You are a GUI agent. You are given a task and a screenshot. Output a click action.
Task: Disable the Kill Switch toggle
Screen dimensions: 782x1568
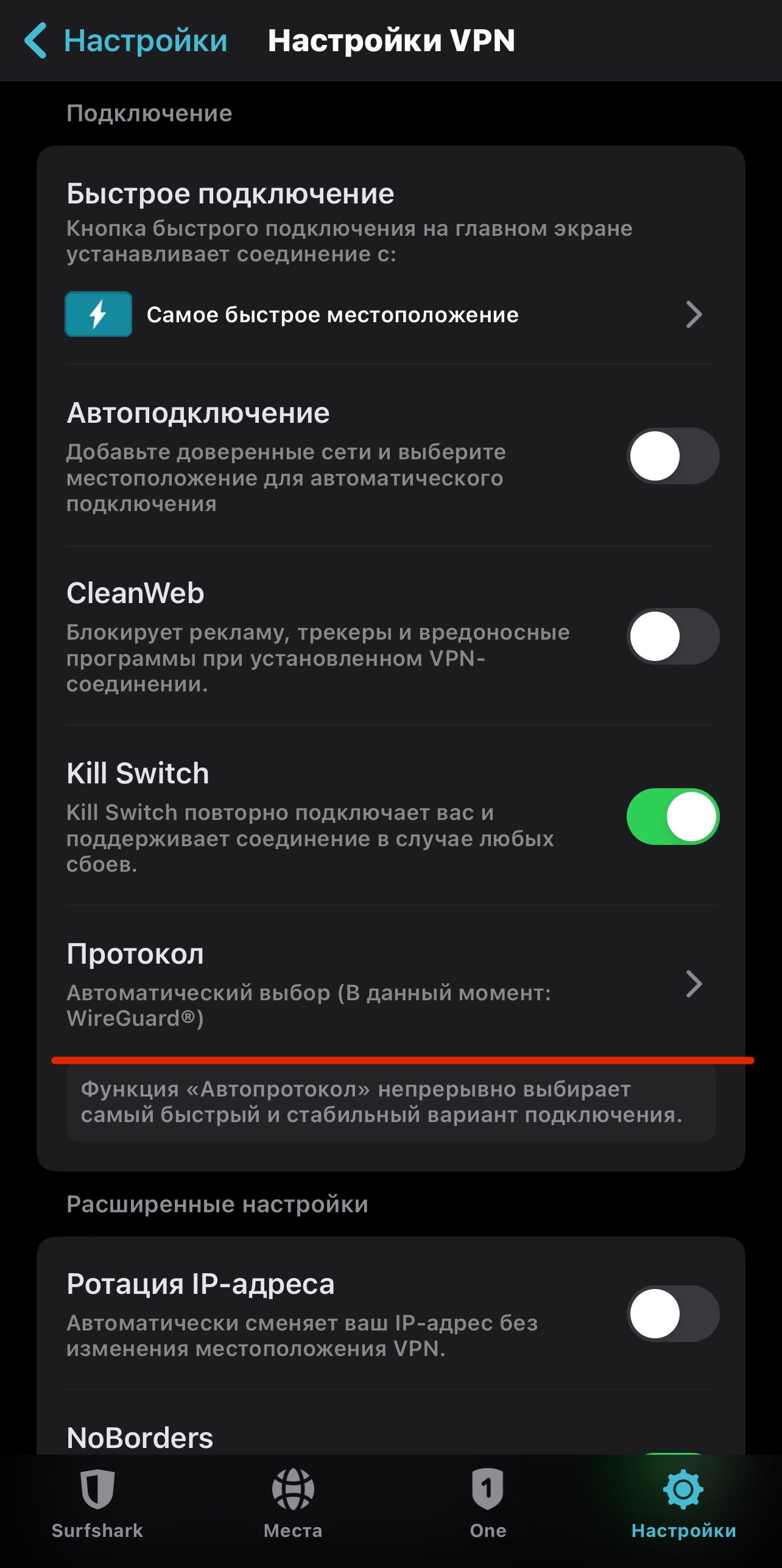point(672,817)
